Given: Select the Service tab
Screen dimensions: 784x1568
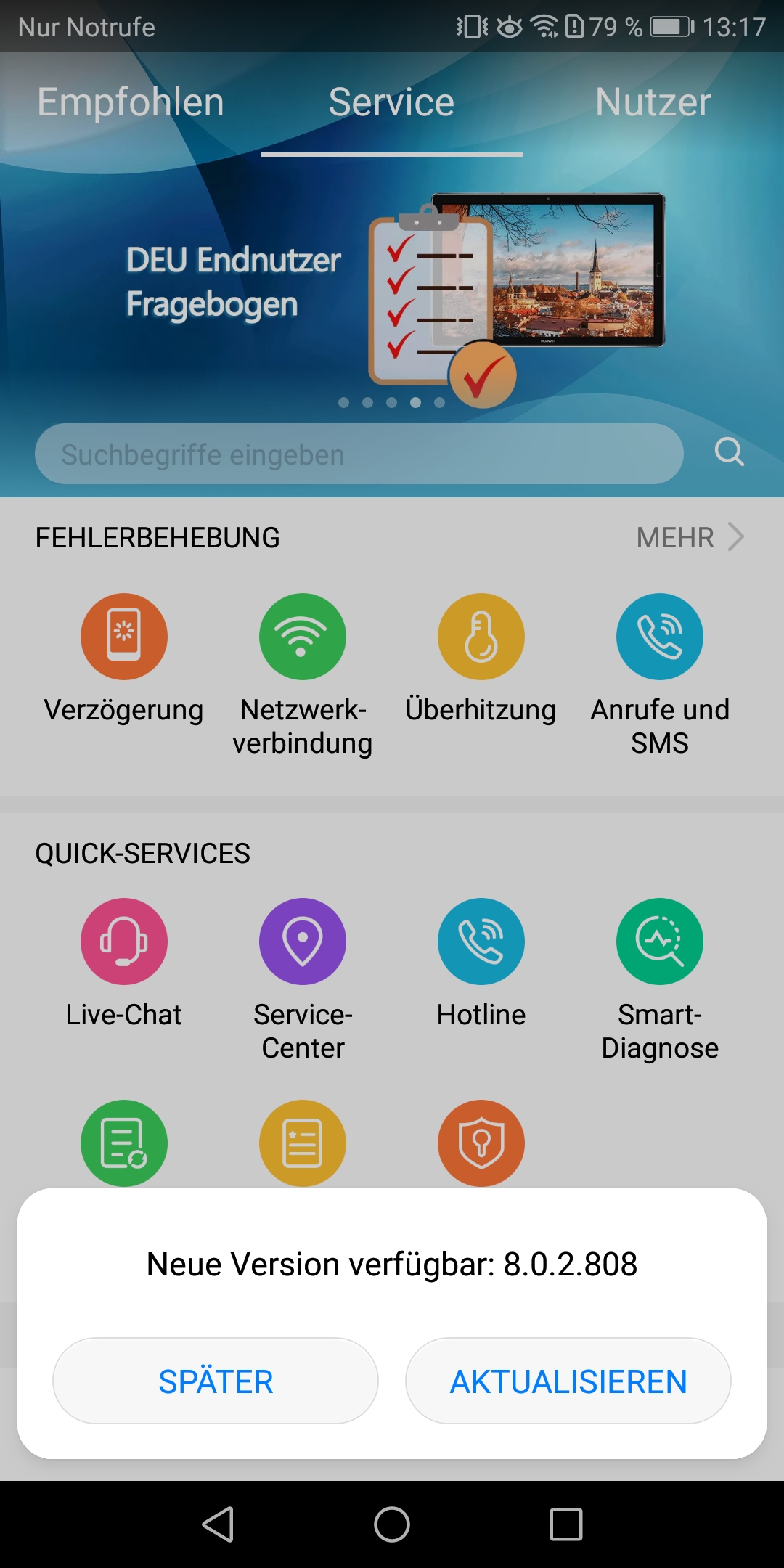Looking at the screenshot, I should 391,102.
